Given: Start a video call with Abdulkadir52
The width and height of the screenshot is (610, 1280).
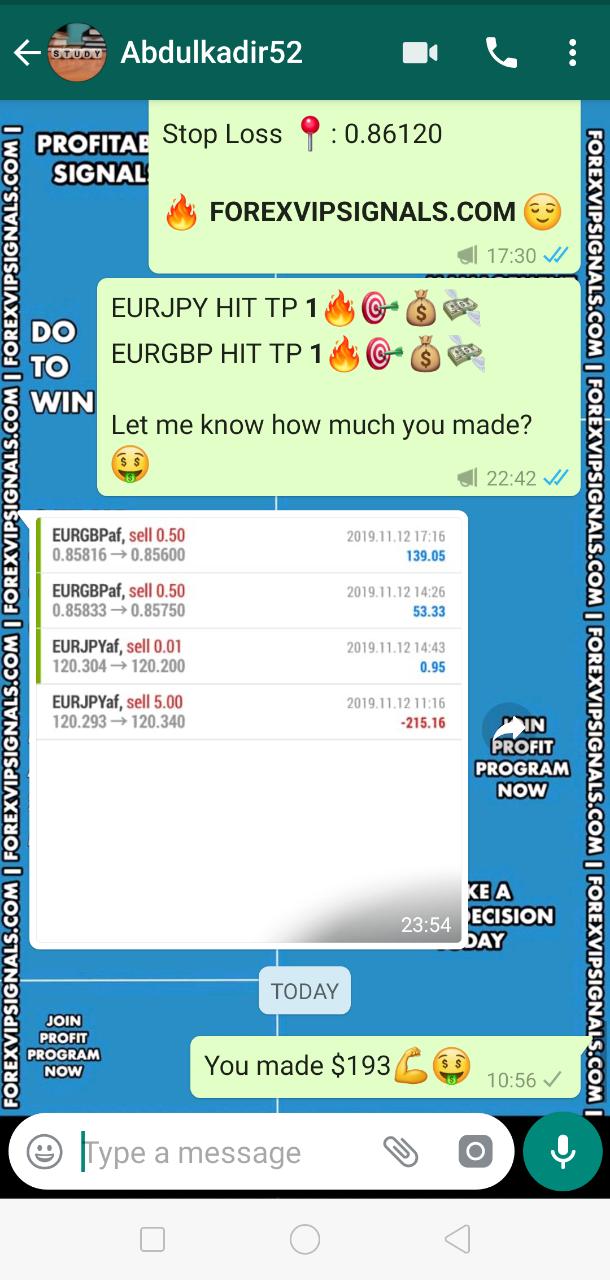Looking at the screenshot, I should click(x=420, y=53).
